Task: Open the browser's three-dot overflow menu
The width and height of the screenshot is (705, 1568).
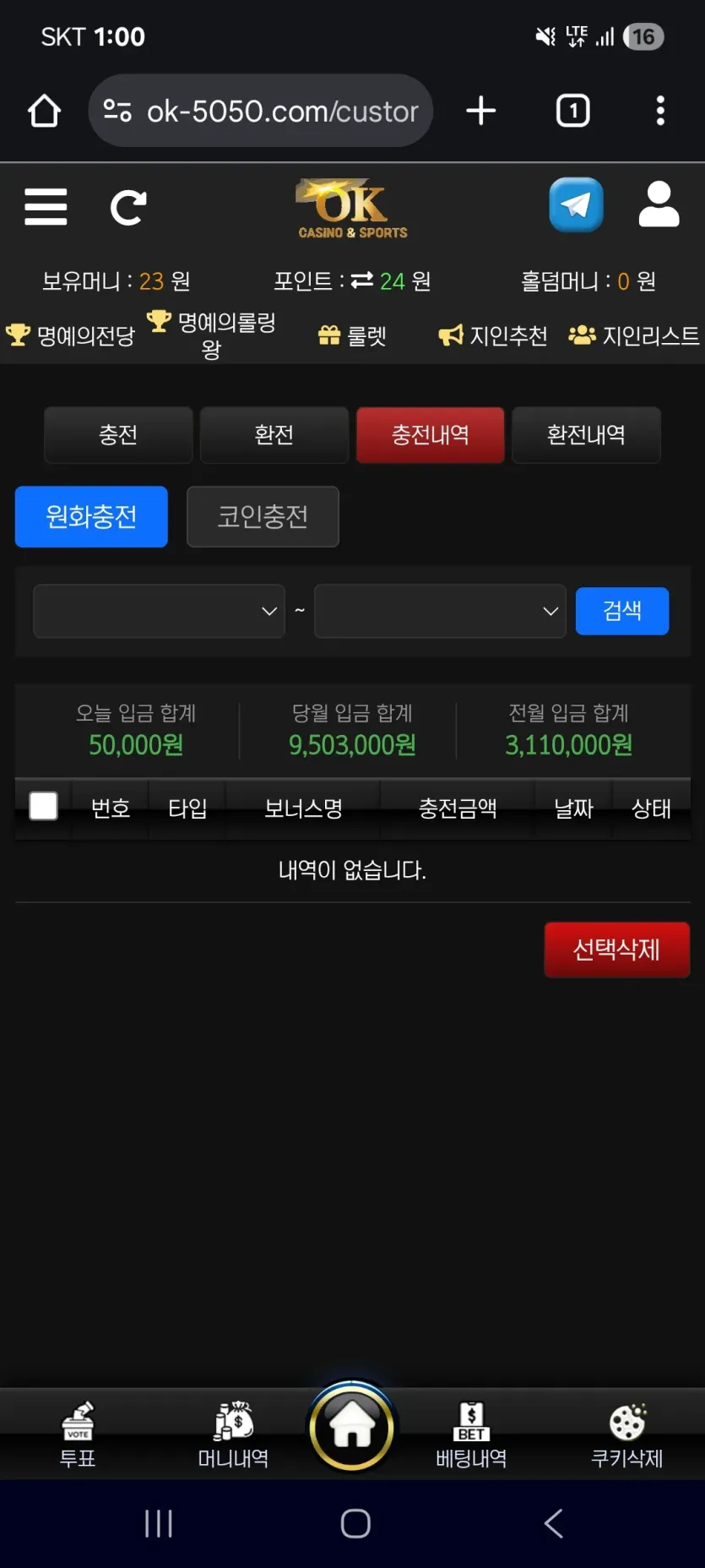Action: [x=660, y=111]
